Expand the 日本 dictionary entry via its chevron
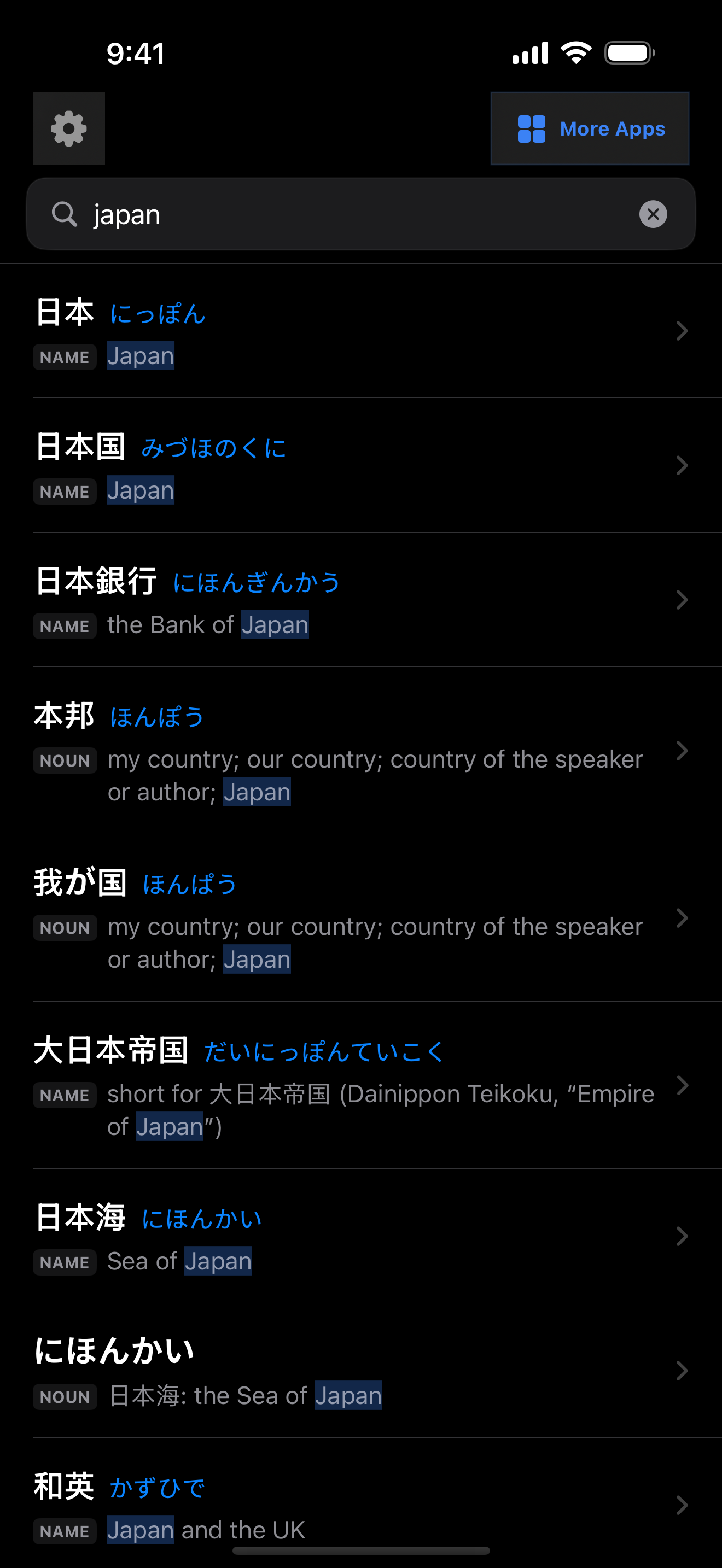722x1568 pixels. (x=682, y=331)
